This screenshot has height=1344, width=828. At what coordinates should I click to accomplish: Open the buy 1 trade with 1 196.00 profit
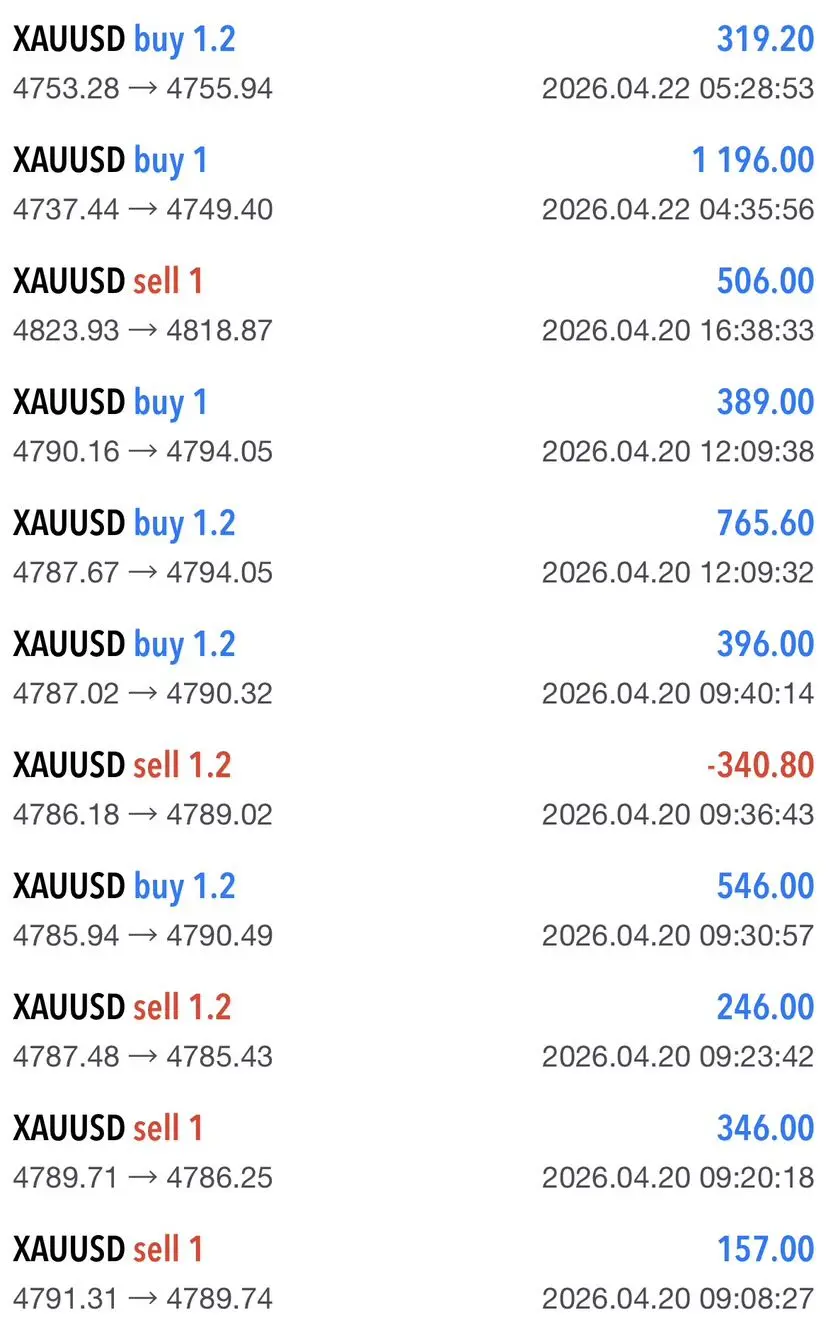(414, 185)
